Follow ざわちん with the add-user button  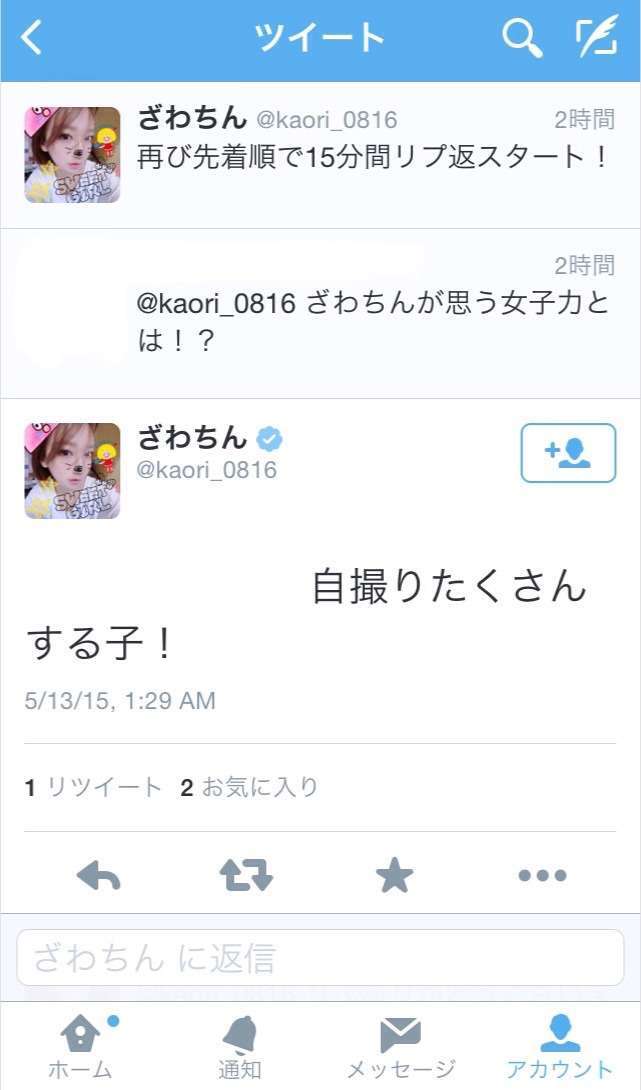568,453
